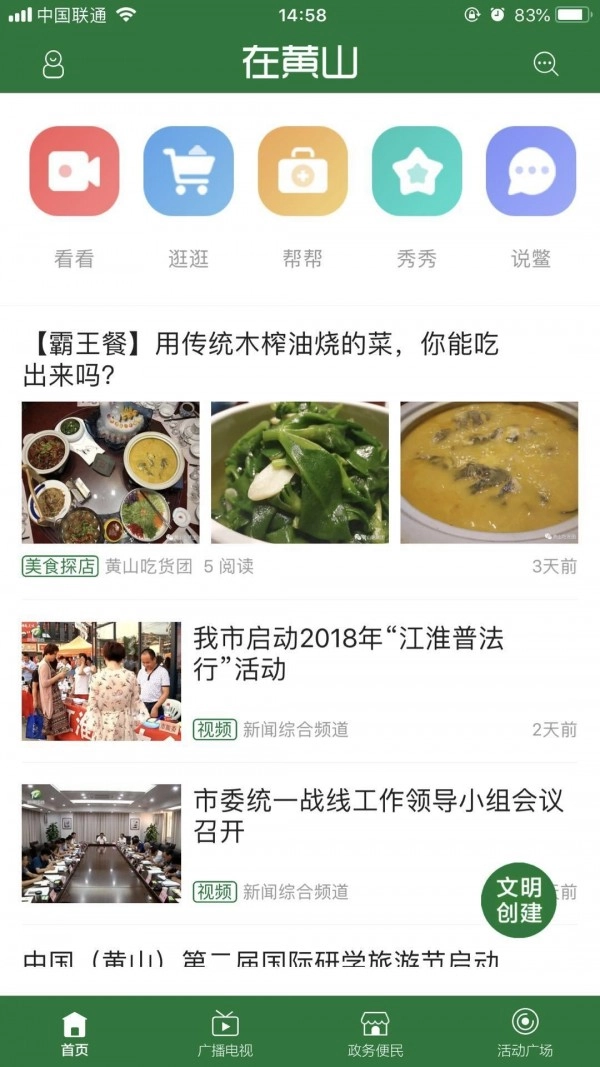Open the 说鳖 chat shortcut
600x1067 pixels.
click(530, 172)
